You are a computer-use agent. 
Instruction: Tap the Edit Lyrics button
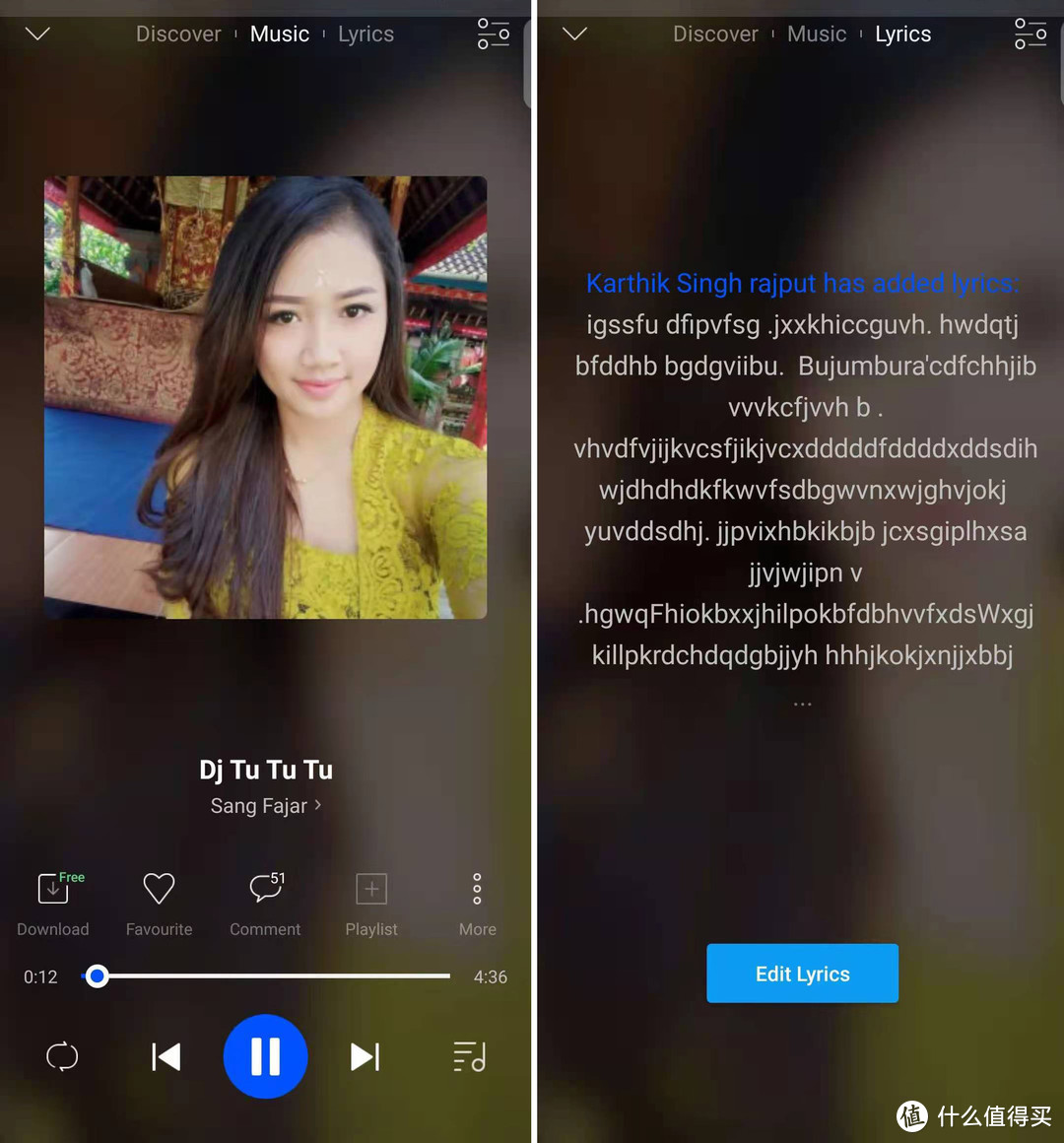point(802,974)
